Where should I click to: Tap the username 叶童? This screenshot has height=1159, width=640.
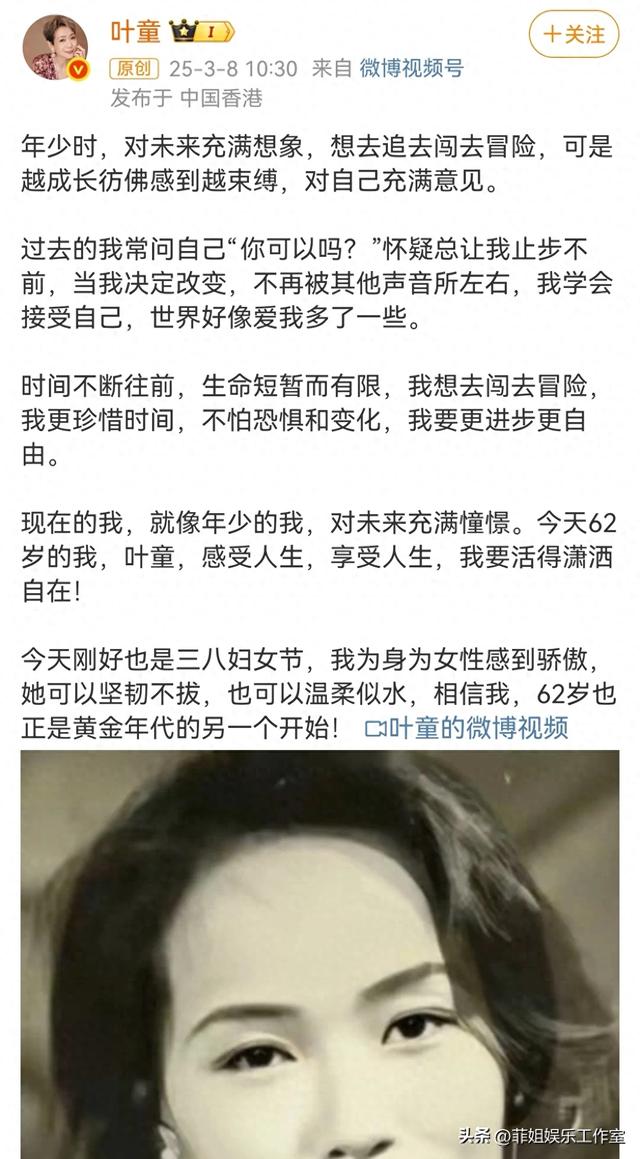(x=135, y=31)
